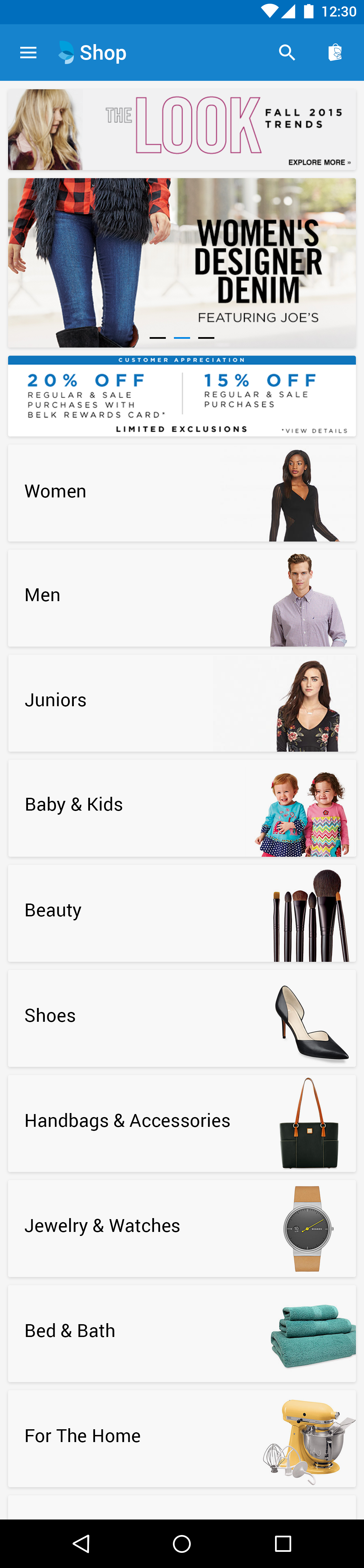Open The Look Fall 2015 Trends banner
The width and height of the screenshot is (364, 1568).
tap(181, 129)
